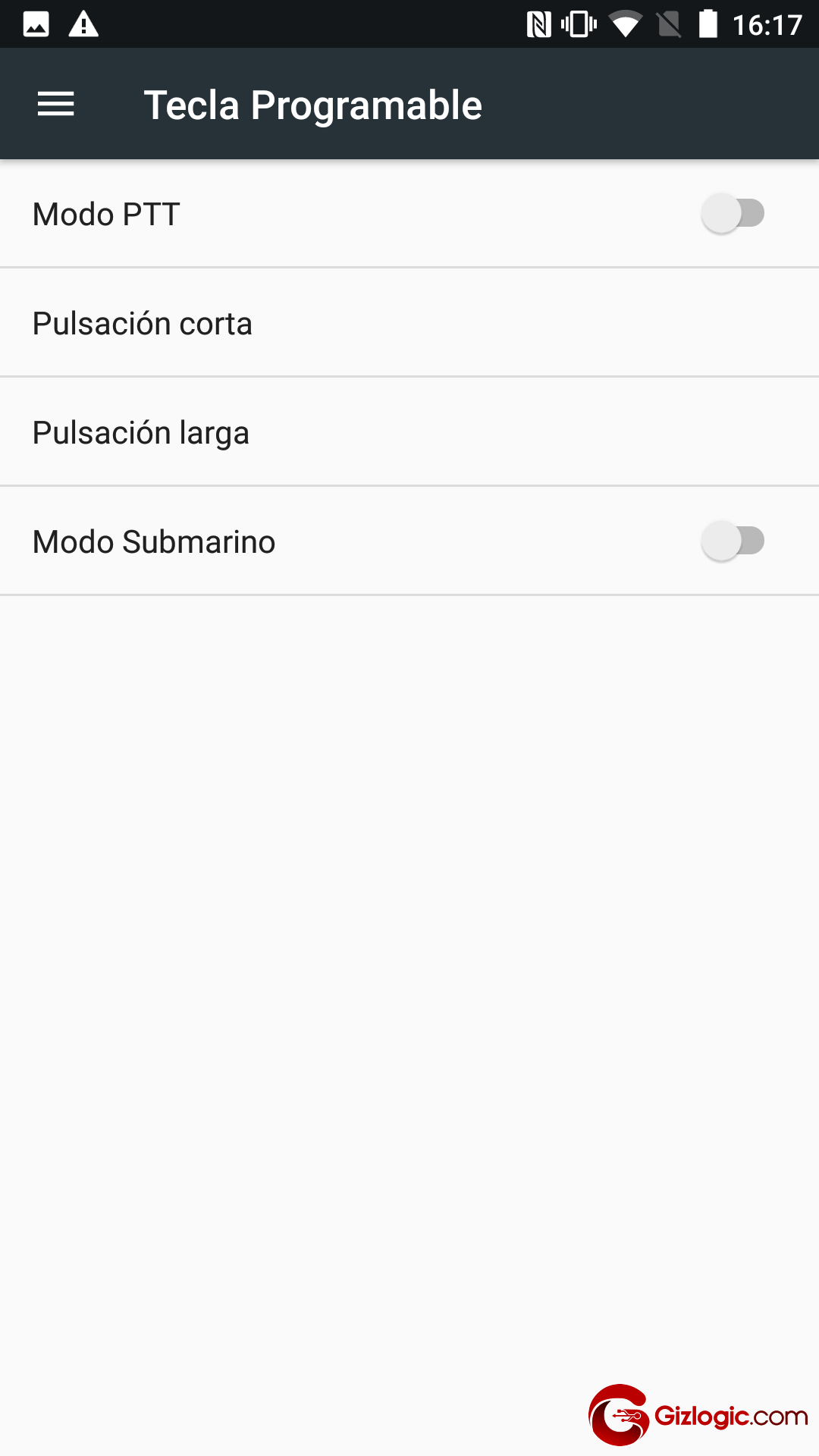Open the hamburger drawer menu
This screenshot has height=1456, width=819.
55,104
